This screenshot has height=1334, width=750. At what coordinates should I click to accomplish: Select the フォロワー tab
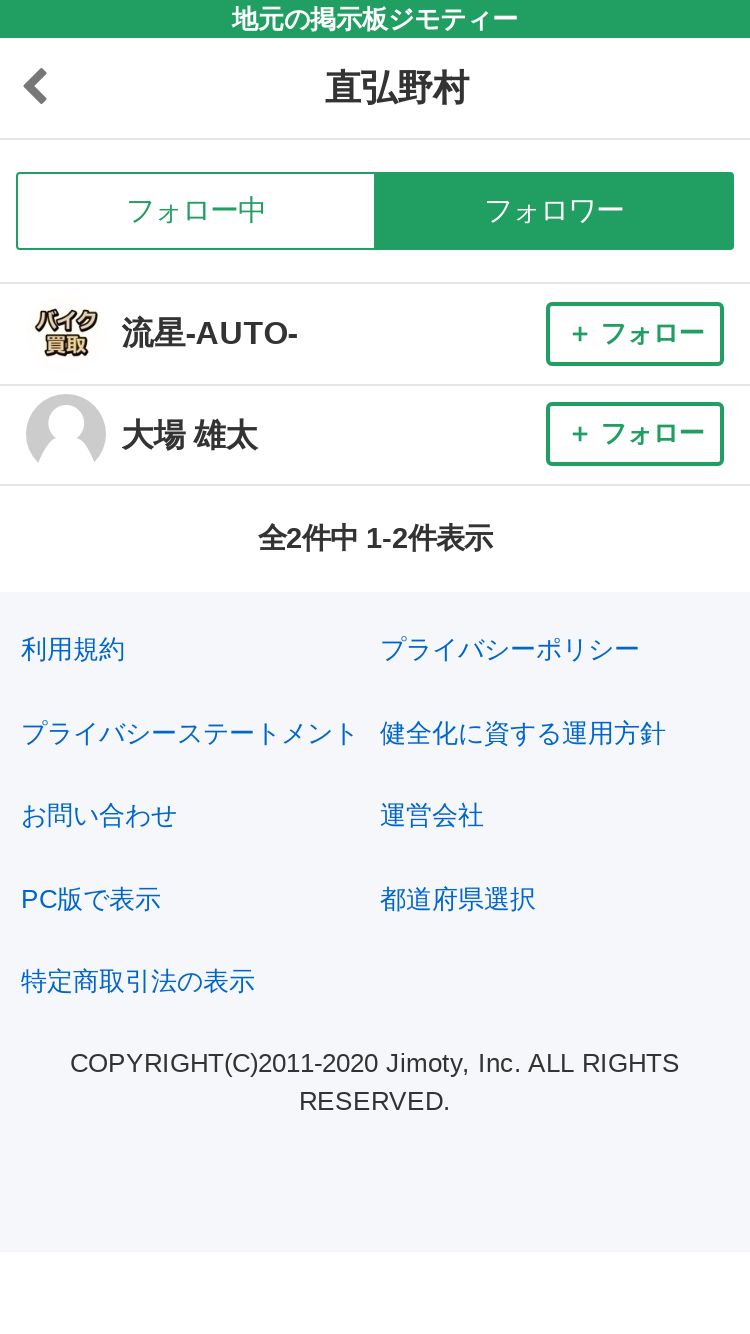554,211
